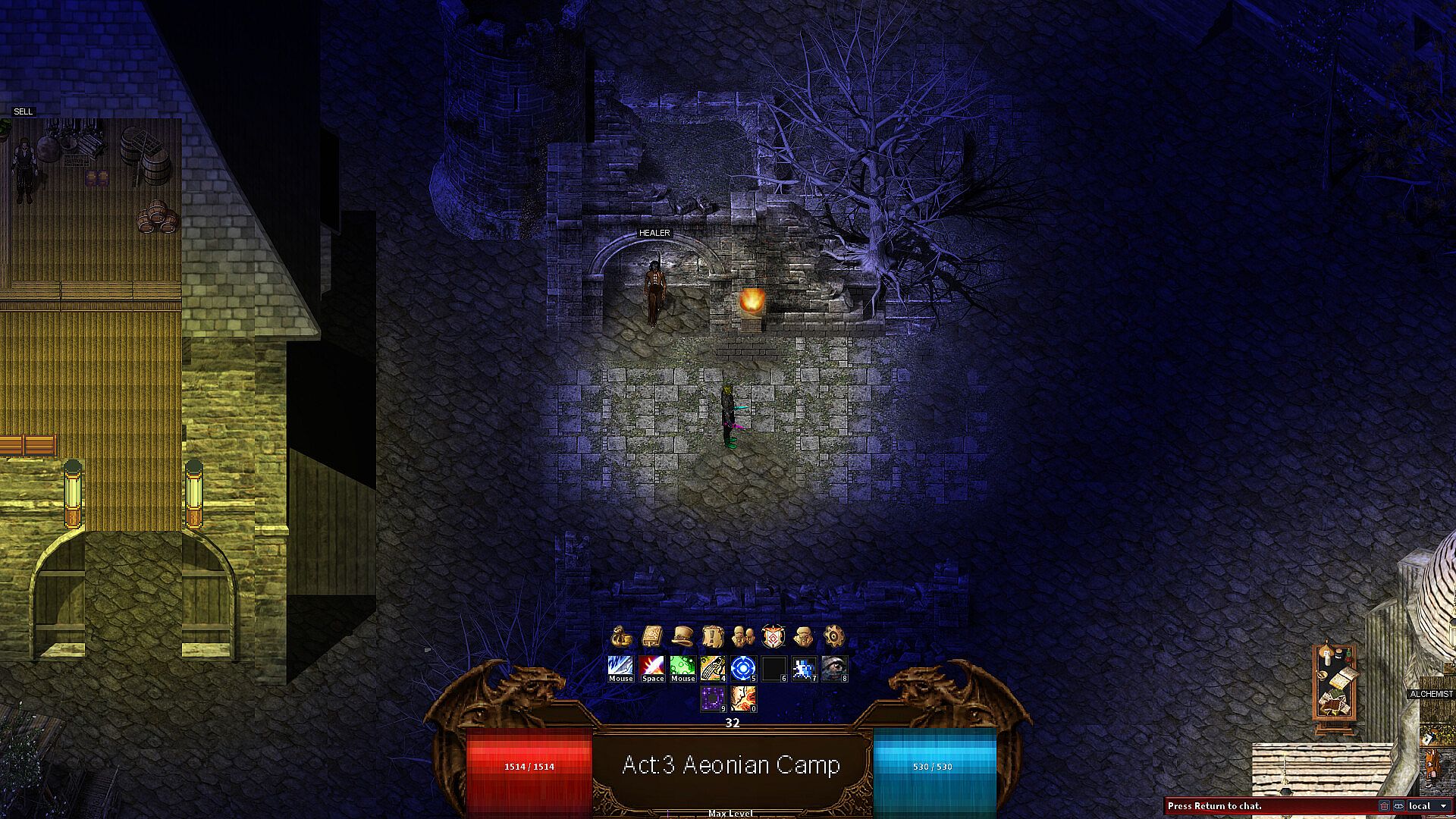Screen dimensions: 1456x819
Task: Open the red shield emblem menu
Action: tap(773, 636)
